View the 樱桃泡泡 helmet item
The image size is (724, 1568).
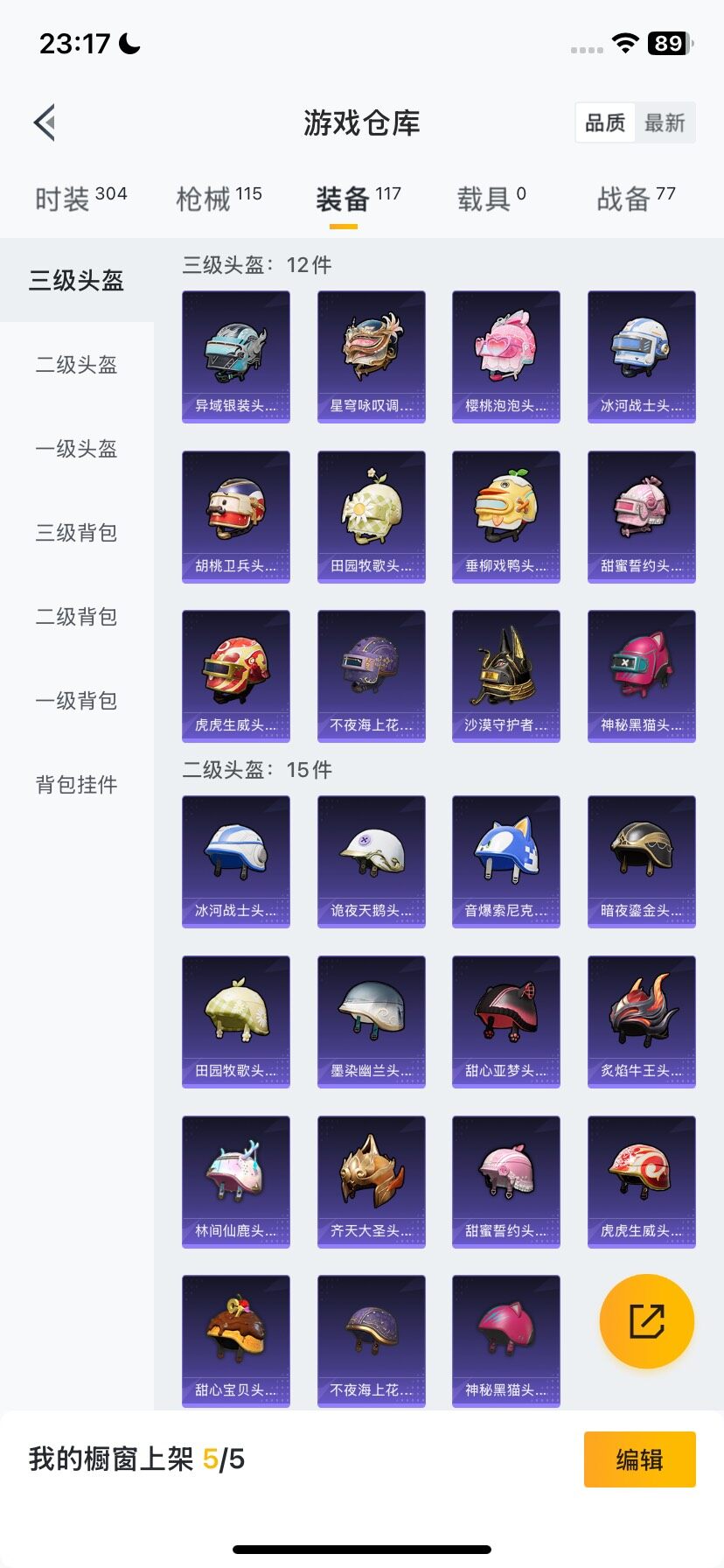(x=506, y=357)
